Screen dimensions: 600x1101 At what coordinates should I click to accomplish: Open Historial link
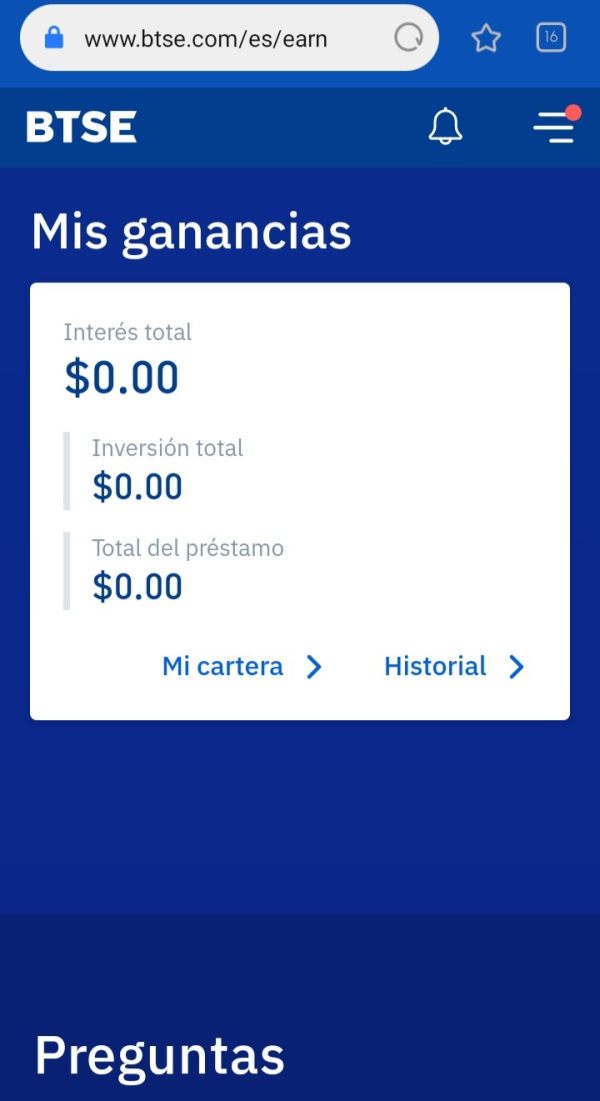pyautogui.click(x=454, y=667)
